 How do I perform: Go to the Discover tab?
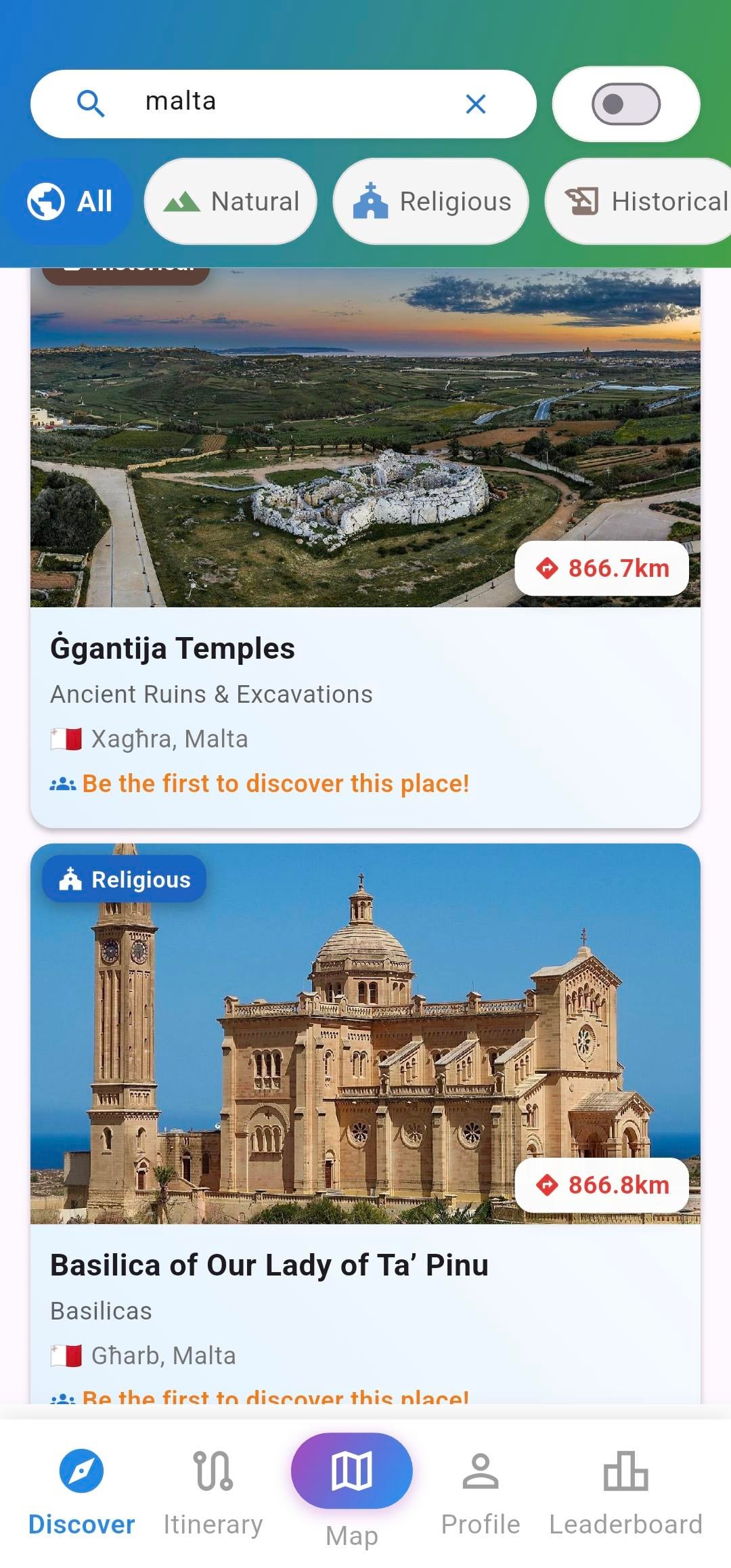(x=81, y=1491)
